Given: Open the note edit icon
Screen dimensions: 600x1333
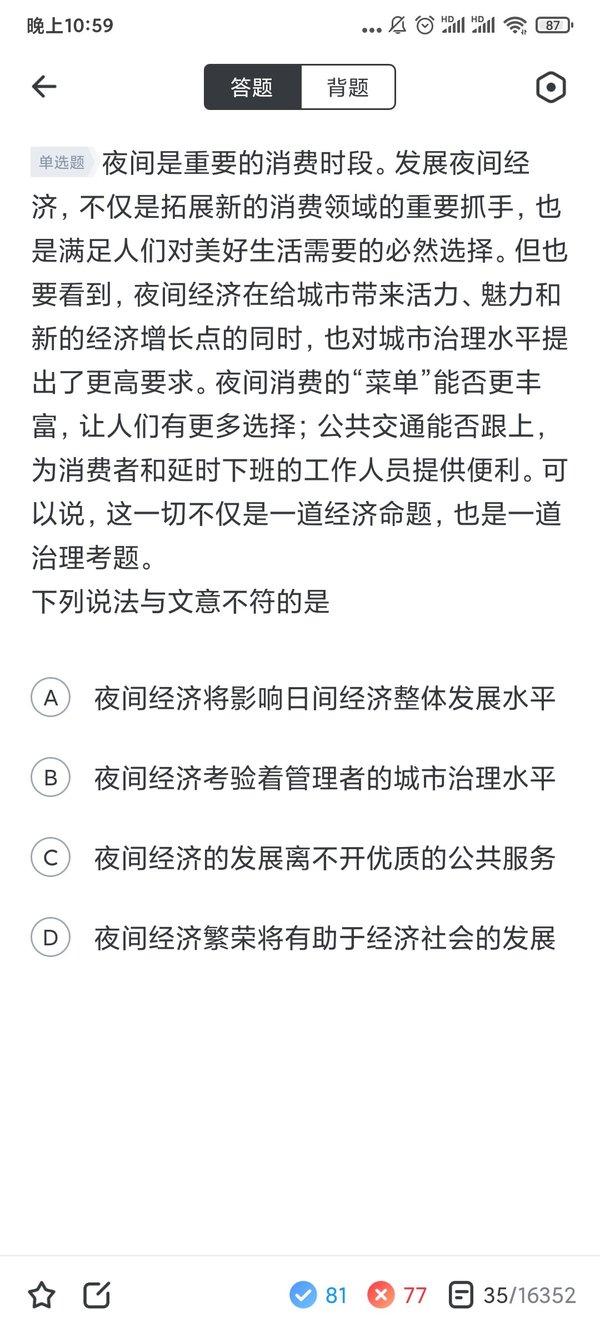Looking at the screenshot, I should click(96, 1295).
